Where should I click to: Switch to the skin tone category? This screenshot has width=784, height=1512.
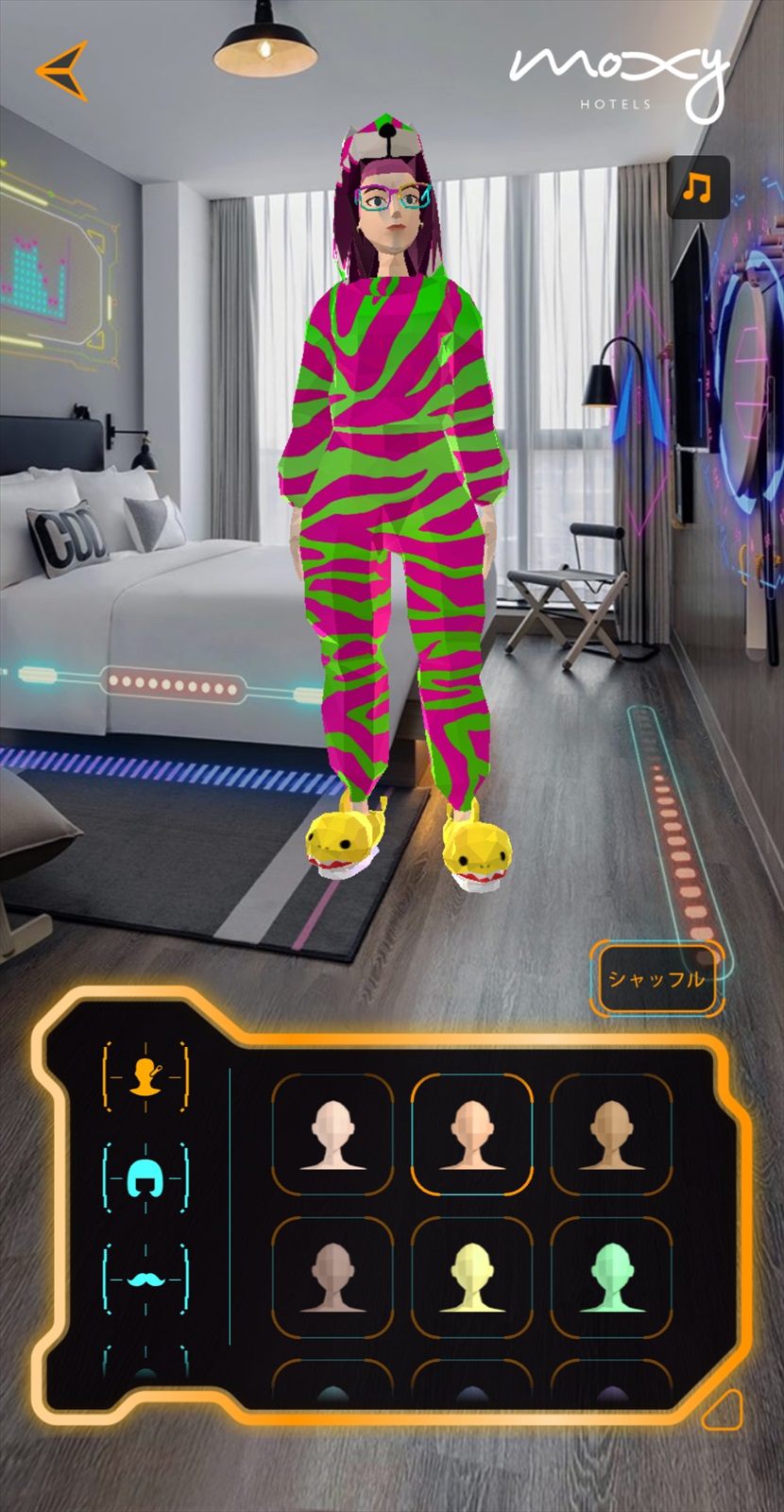[145, 1076]
